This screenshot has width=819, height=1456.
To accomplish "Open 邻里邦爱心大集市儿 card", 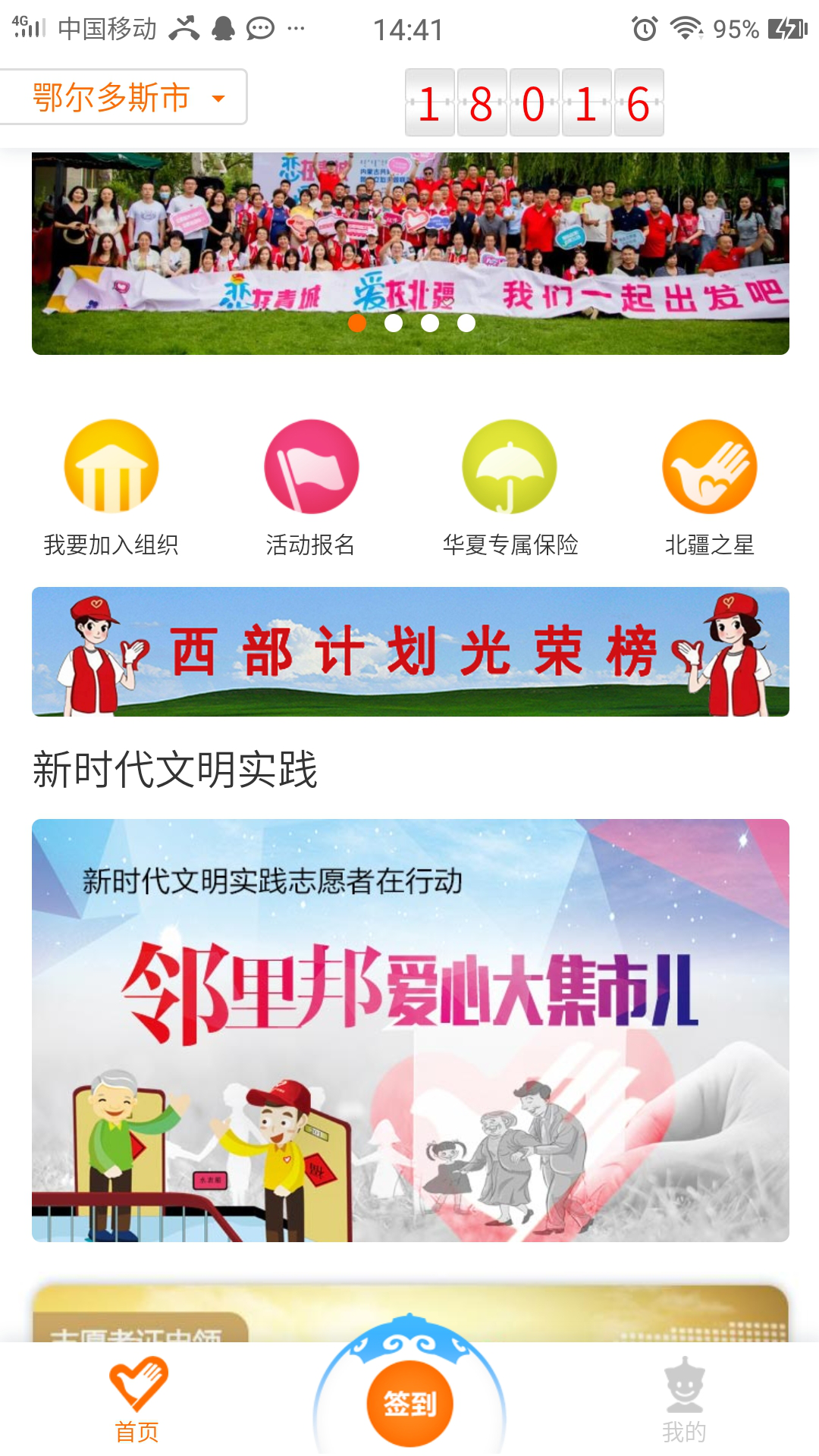I will (410, 1030).
